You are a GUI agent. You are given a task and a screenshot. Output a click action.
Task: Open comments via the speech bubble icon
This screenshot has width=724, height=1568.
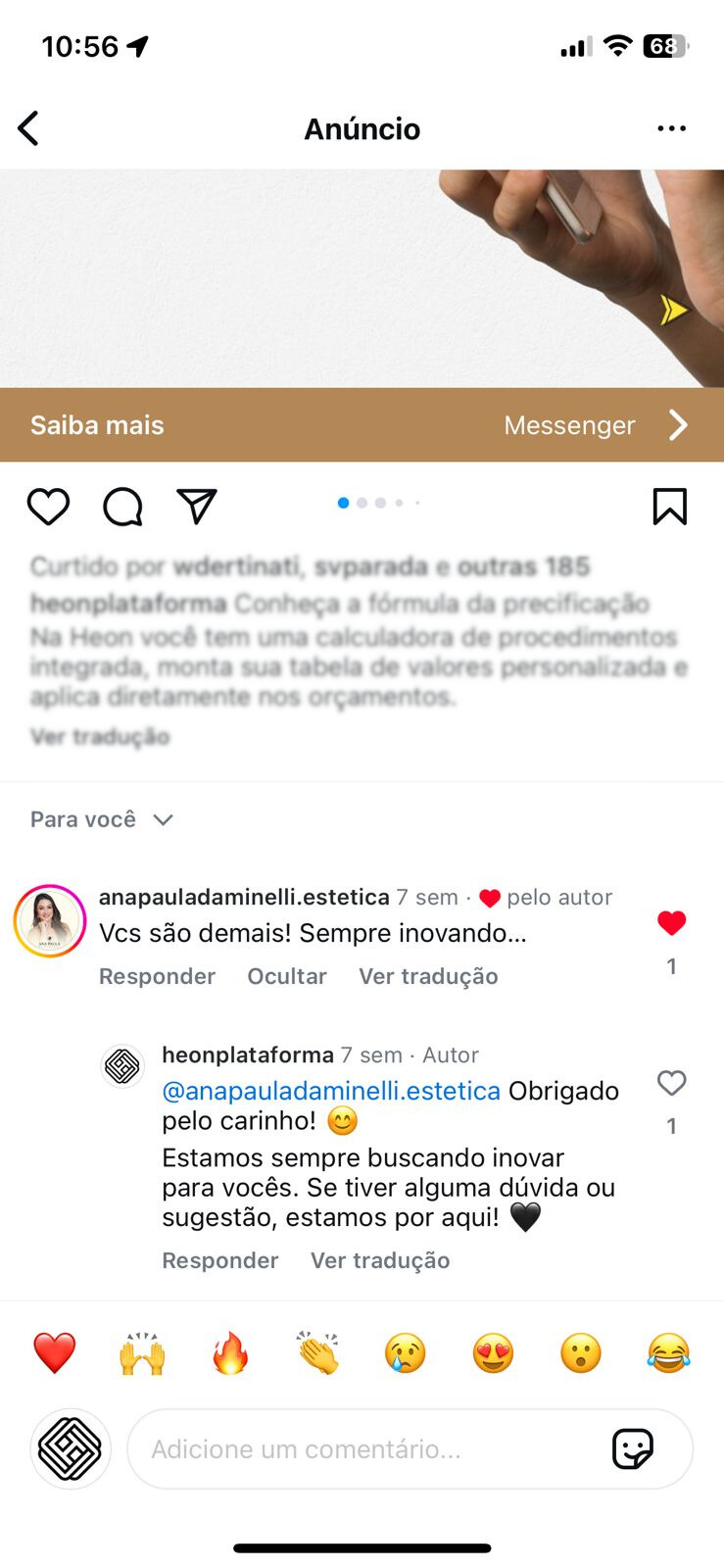[122, 507]
